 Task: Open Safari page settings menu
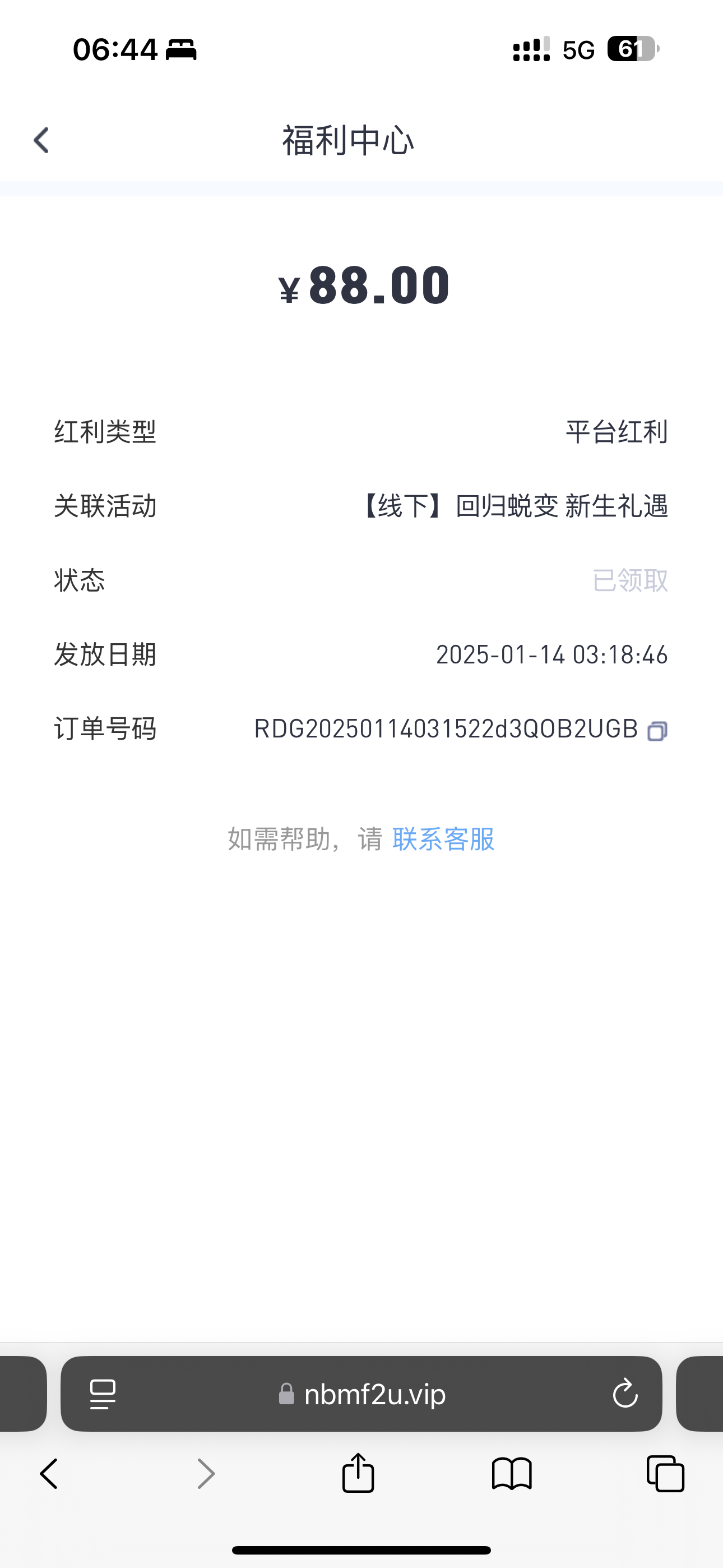click(x=102, y=1394)
